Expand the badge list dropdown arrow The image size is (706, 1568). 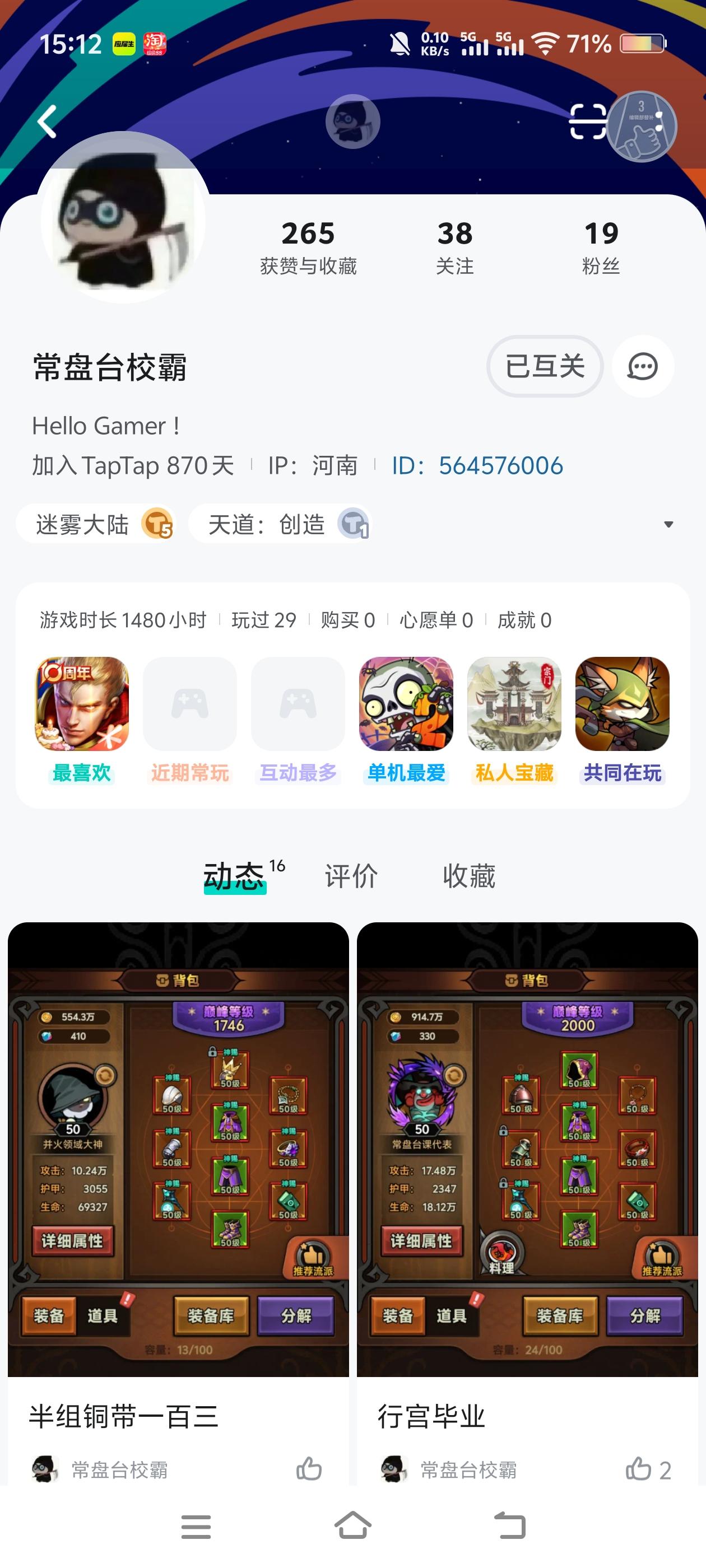[669, 524]
